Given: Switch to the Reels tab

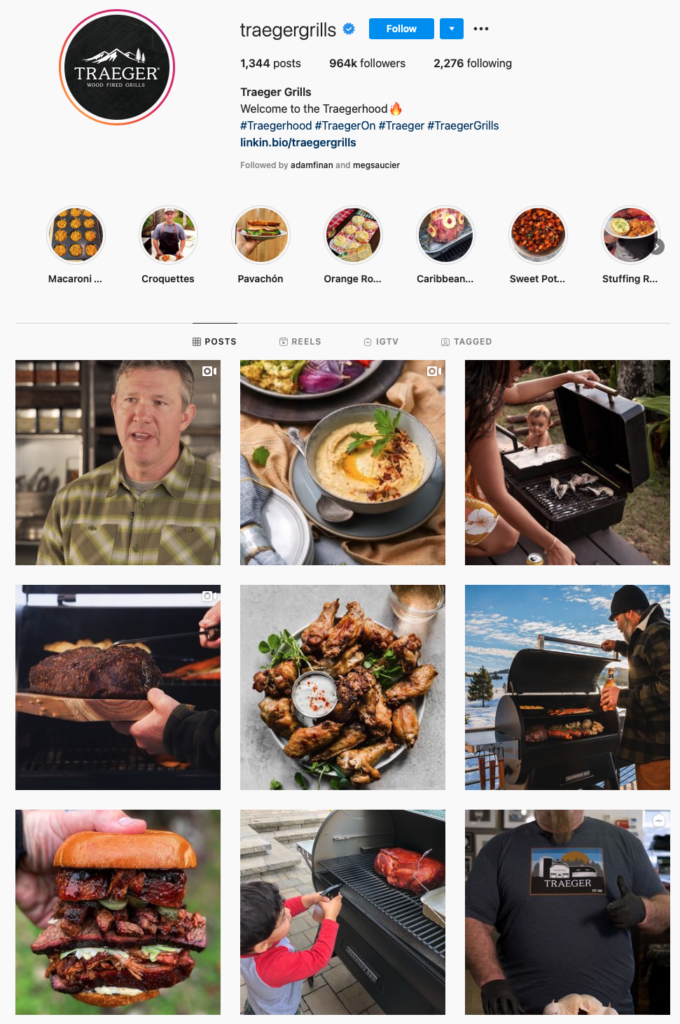Looking at the screenshot, I should (300, 342).
